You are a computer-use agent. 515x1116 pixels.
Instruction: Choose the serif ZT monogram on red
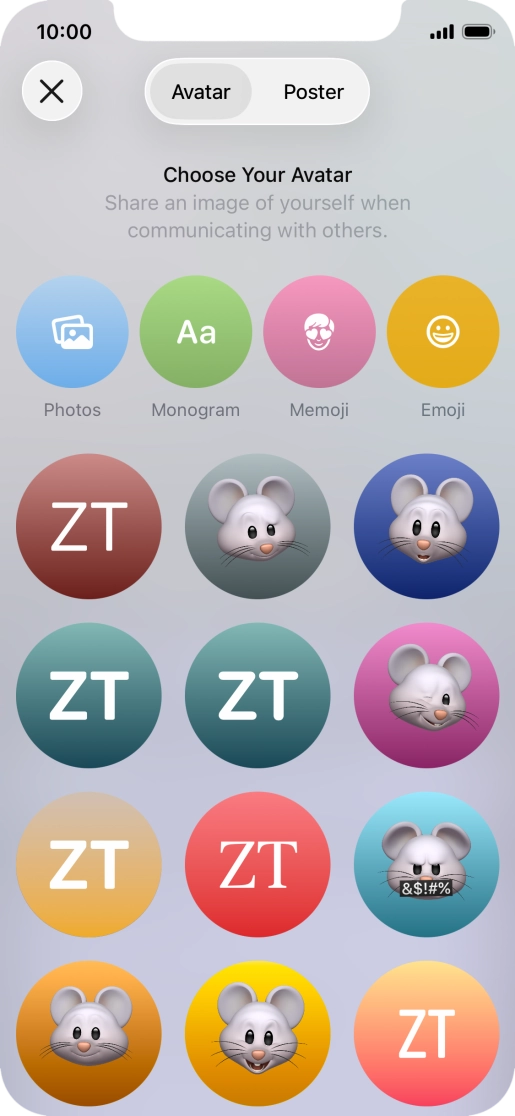click(258, 864)
